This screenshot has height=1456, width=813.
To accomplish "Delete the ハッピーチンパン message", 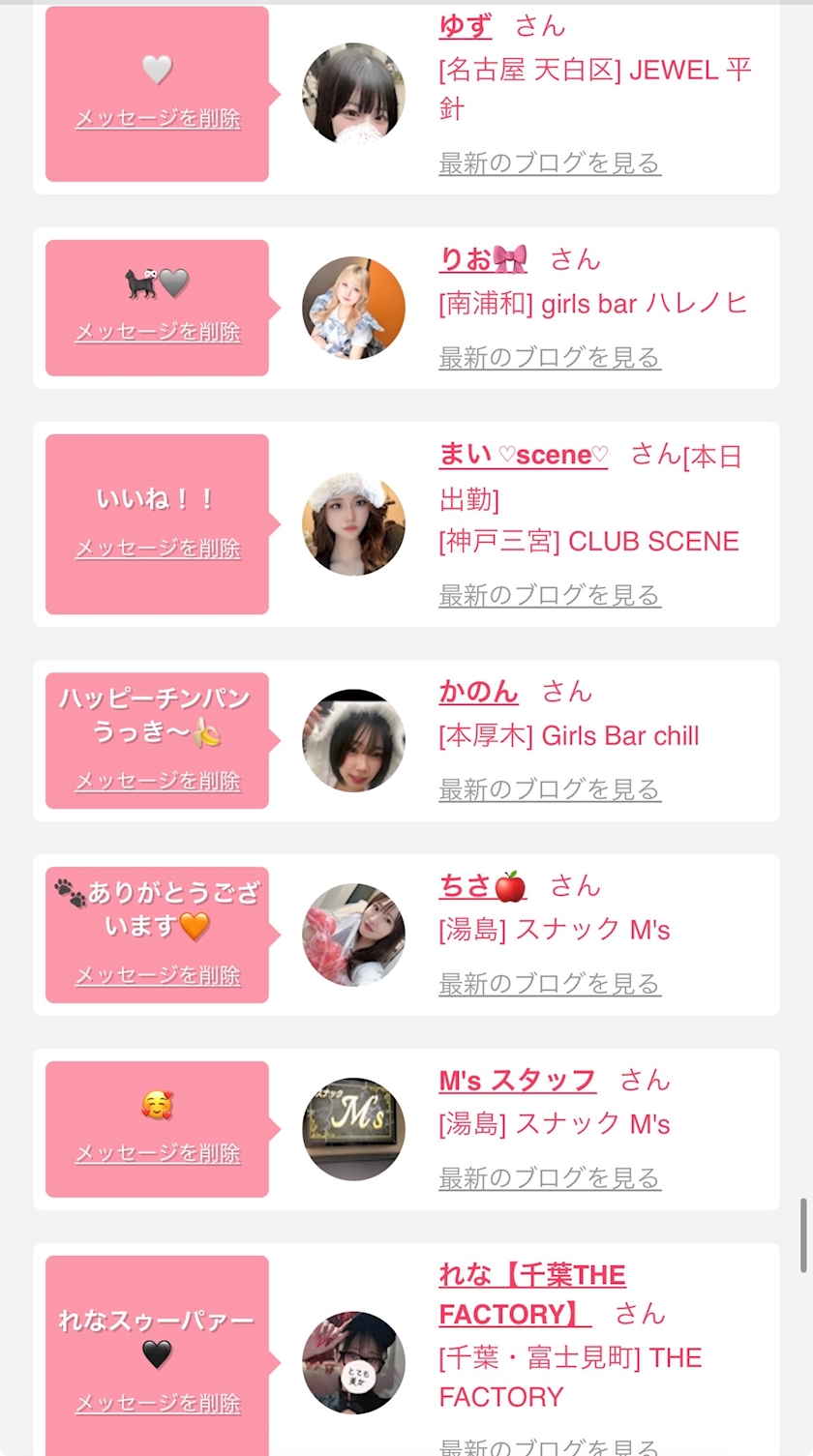I will click(158, 782).
